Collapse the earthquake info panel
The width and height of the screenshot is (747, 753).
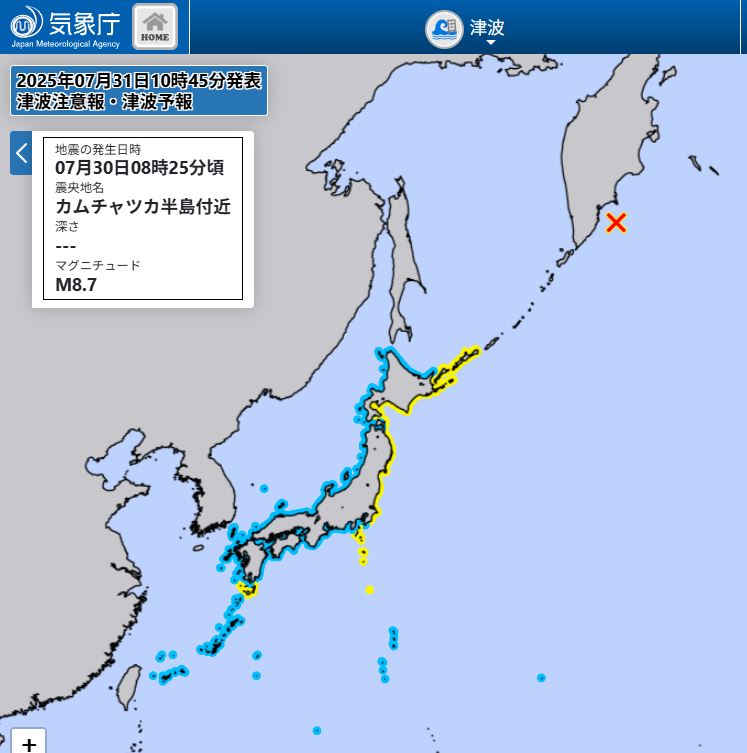pos(21,153)
